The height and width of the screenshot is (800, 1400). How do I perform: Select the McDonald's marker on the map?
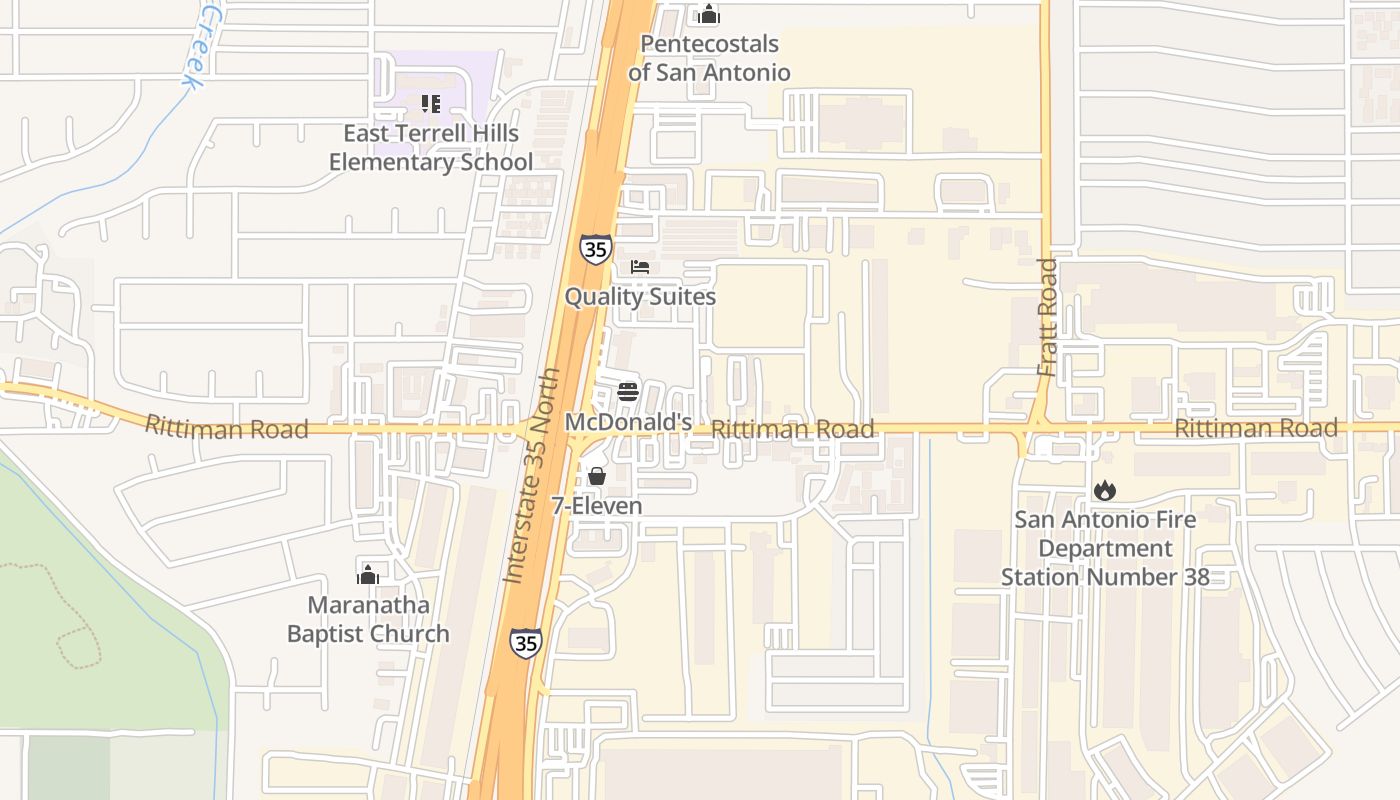tap(628, 392)
